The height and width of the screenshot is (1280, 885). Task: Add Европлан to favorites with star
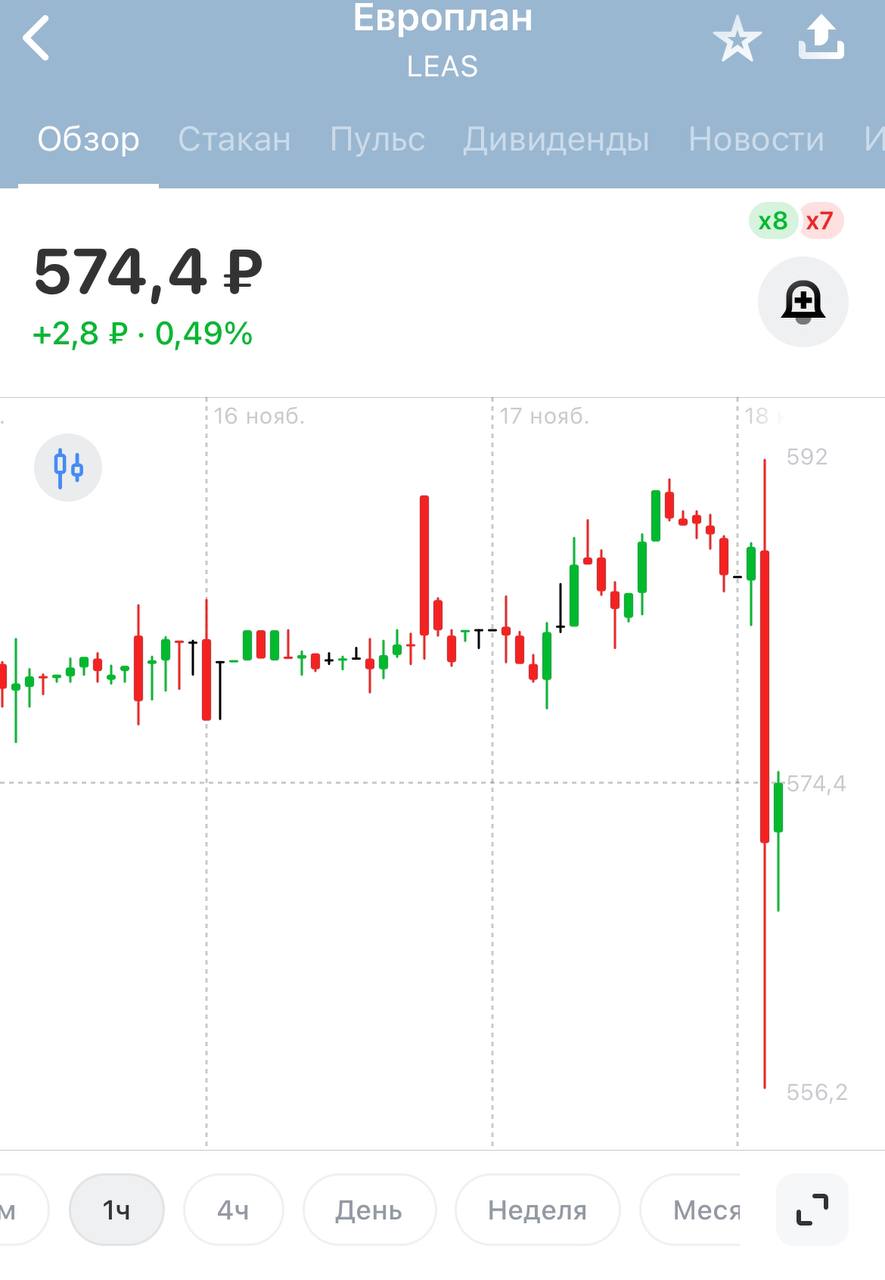point(737,41)
